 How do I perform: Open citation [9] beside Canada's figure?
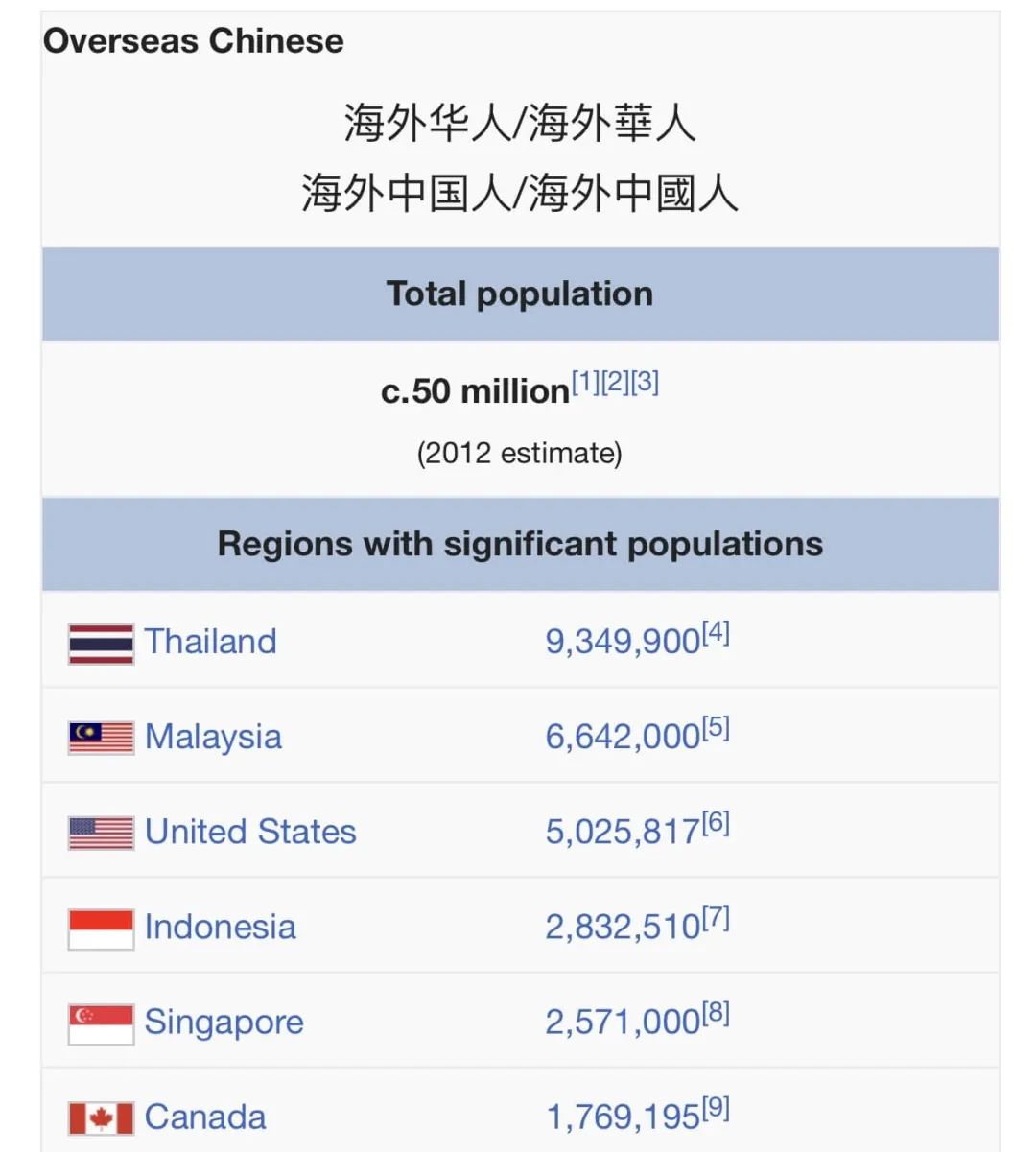click(716, 1109)
